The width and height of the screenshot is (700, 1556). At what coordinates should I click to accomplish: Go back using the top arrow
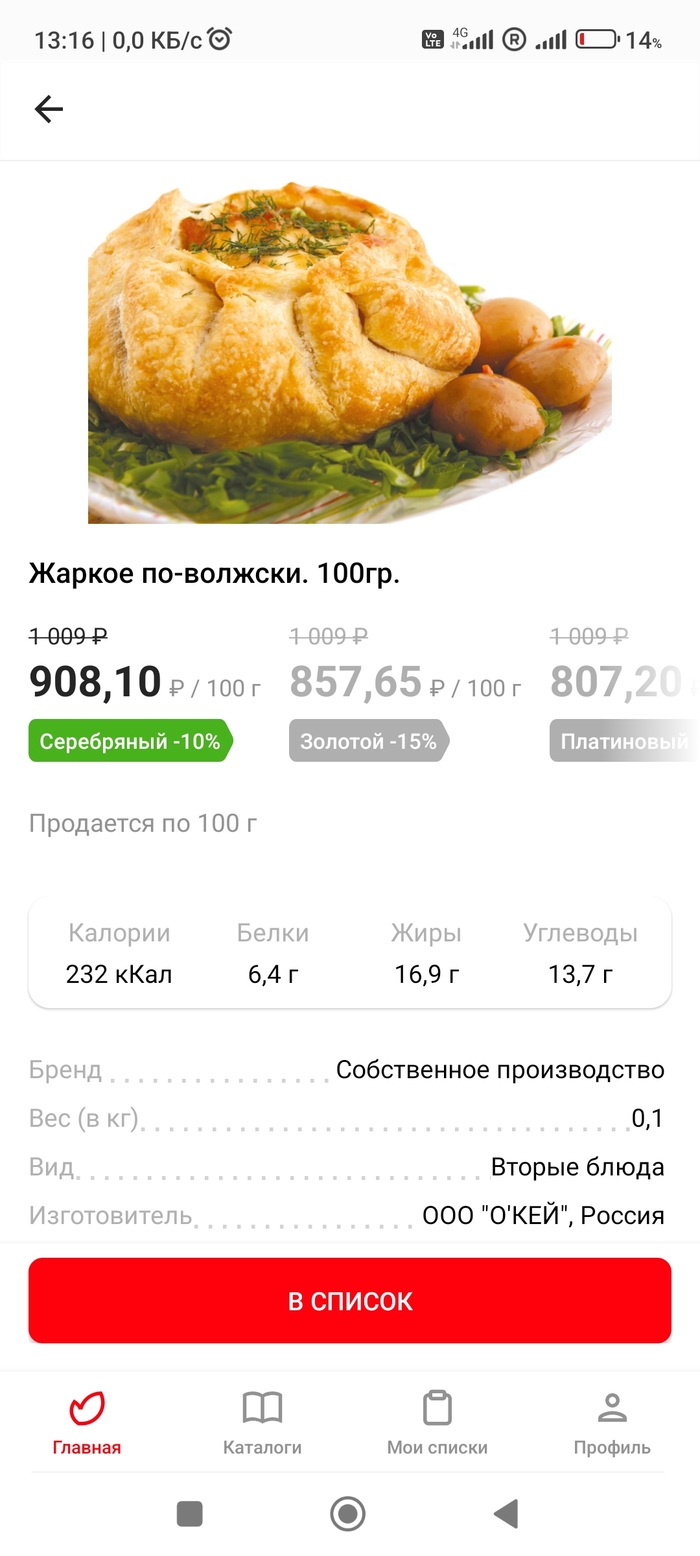tap(48, 109)
